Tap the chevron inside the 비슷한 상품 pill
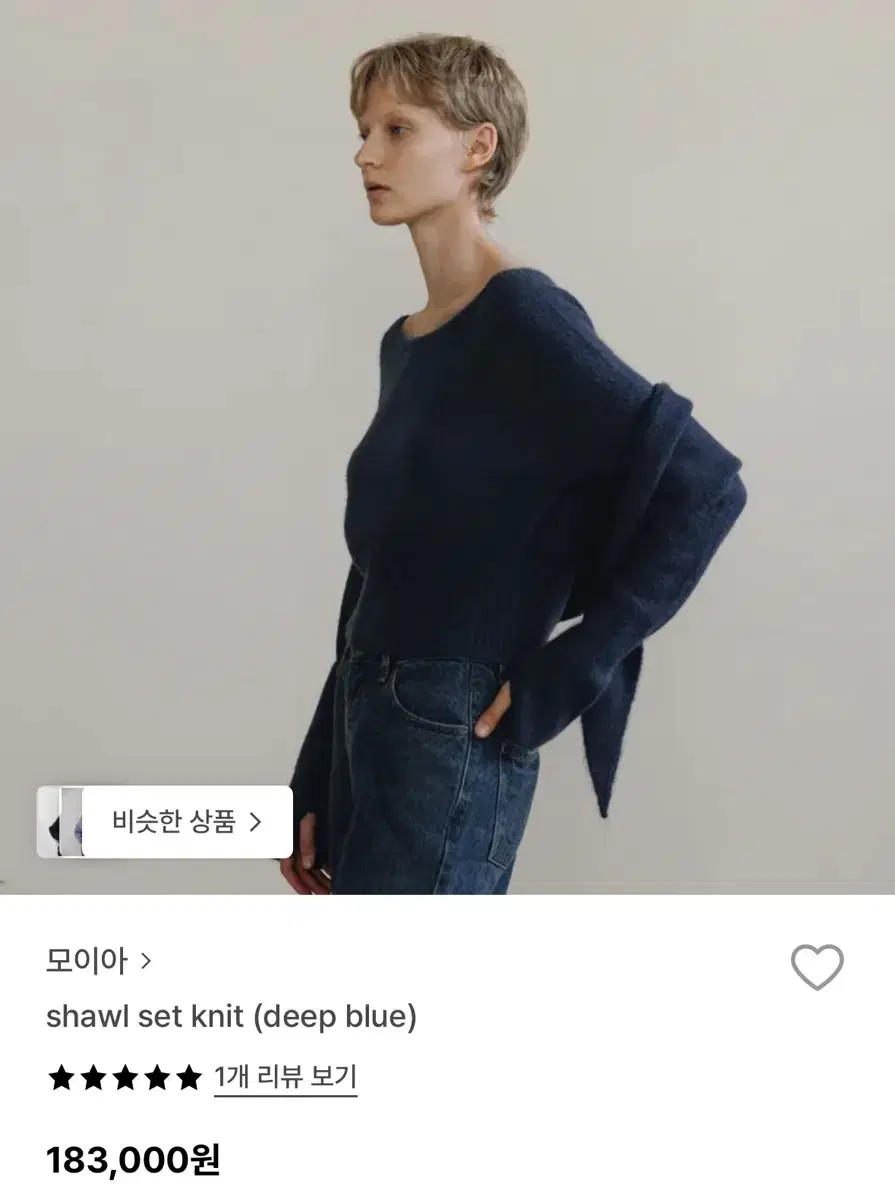This screenshot has width=895, height=1200. [x=255, y=822]
